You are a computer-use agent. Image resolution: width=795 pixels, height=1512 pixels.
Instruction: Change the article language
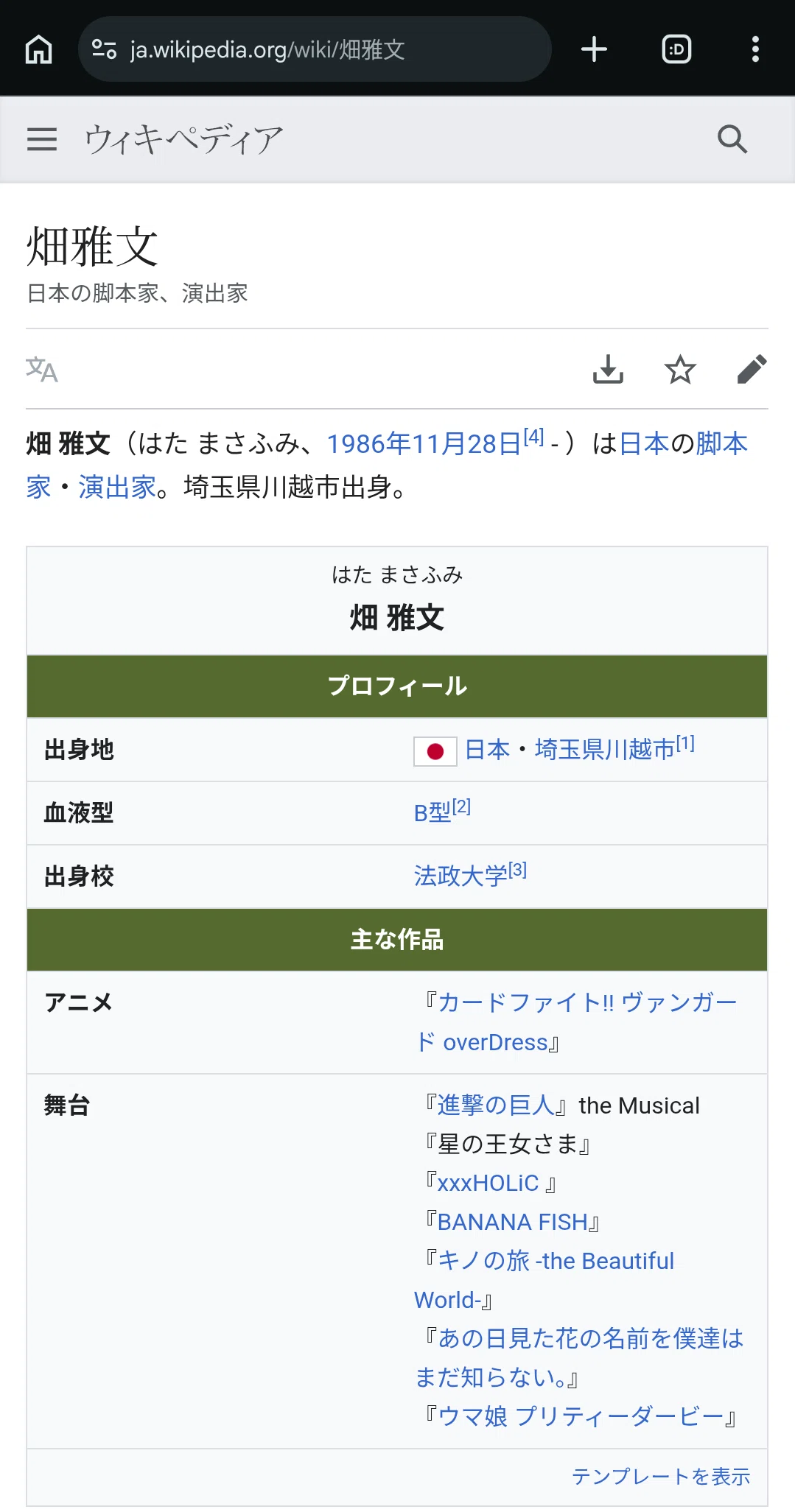point(42,370)
